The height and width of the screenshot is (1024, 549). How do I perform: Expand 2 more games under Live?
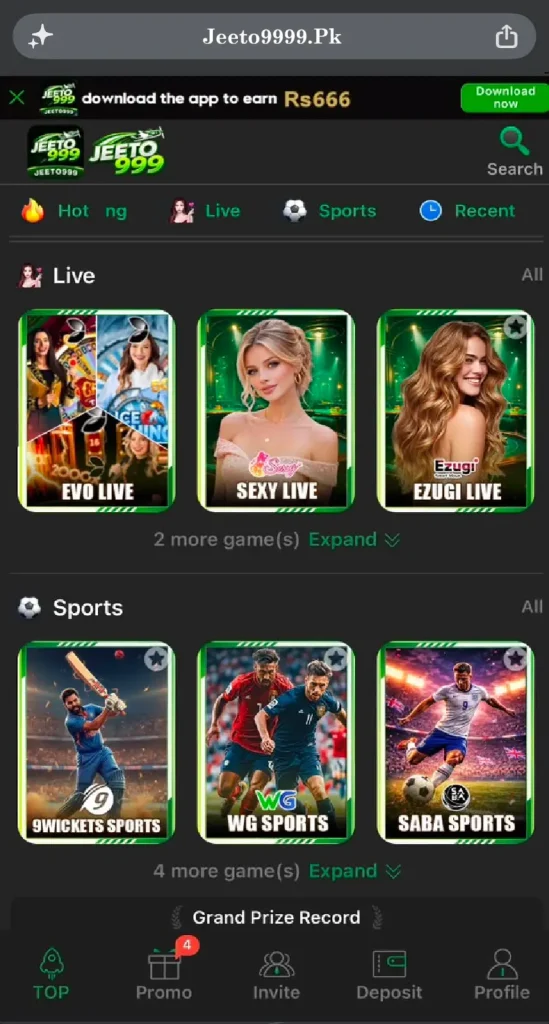click(354, 540)
